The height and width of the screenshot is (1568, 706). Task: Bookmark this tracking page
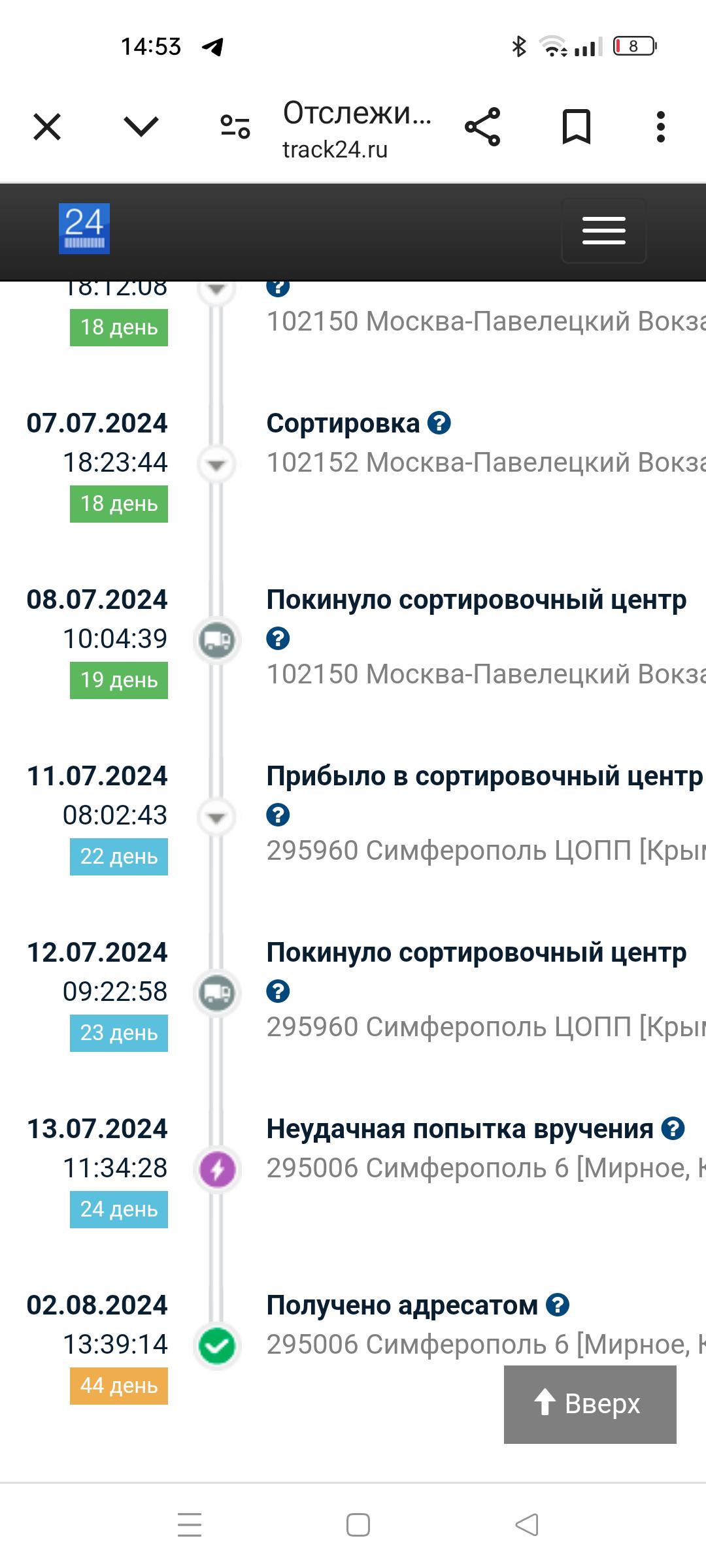click(x=577, y=127)
